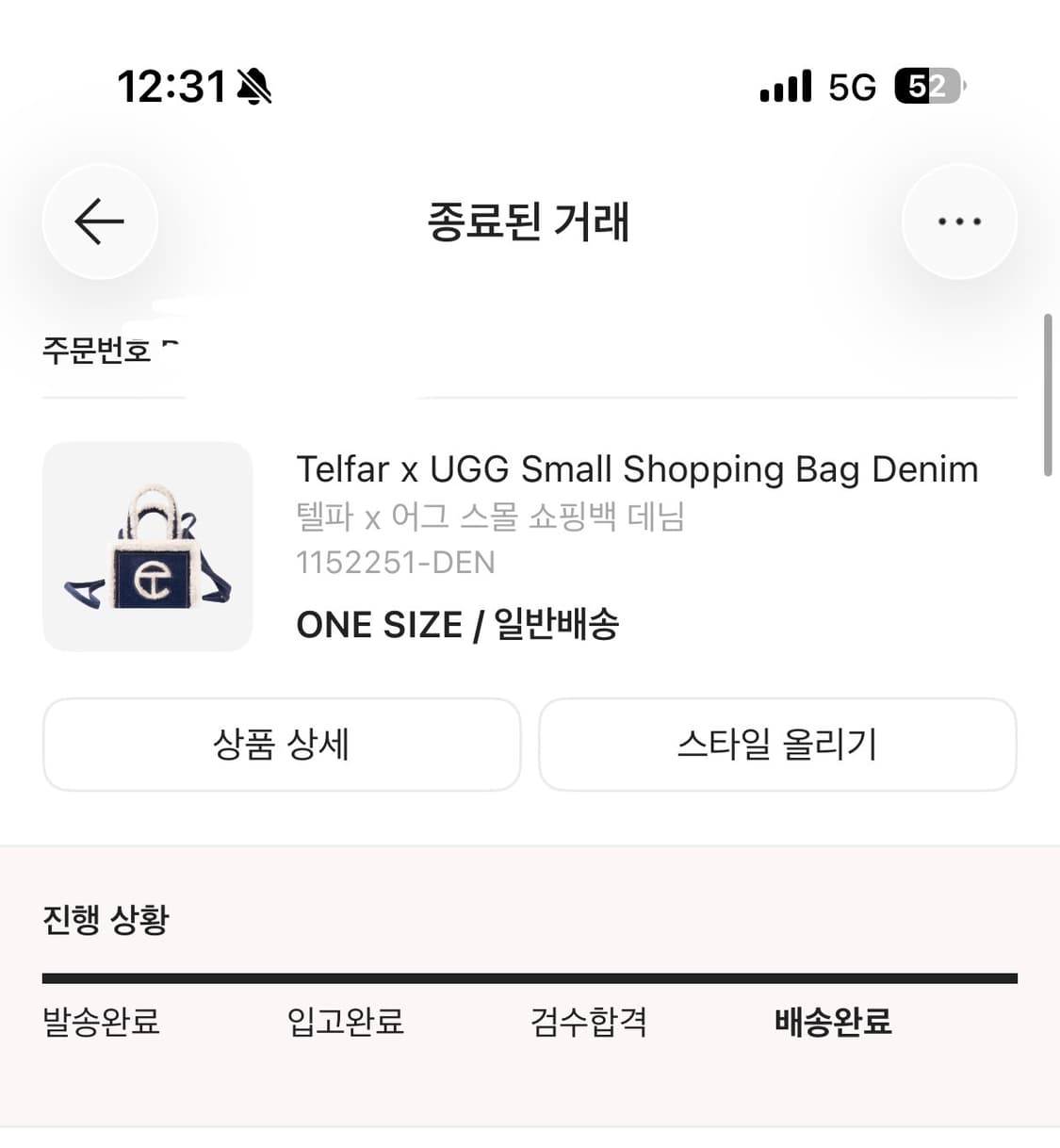The height and width of the screenshot is (1148, 1060).
Task: Open the three-dot options menu
Action: click(x=959, y=221)
